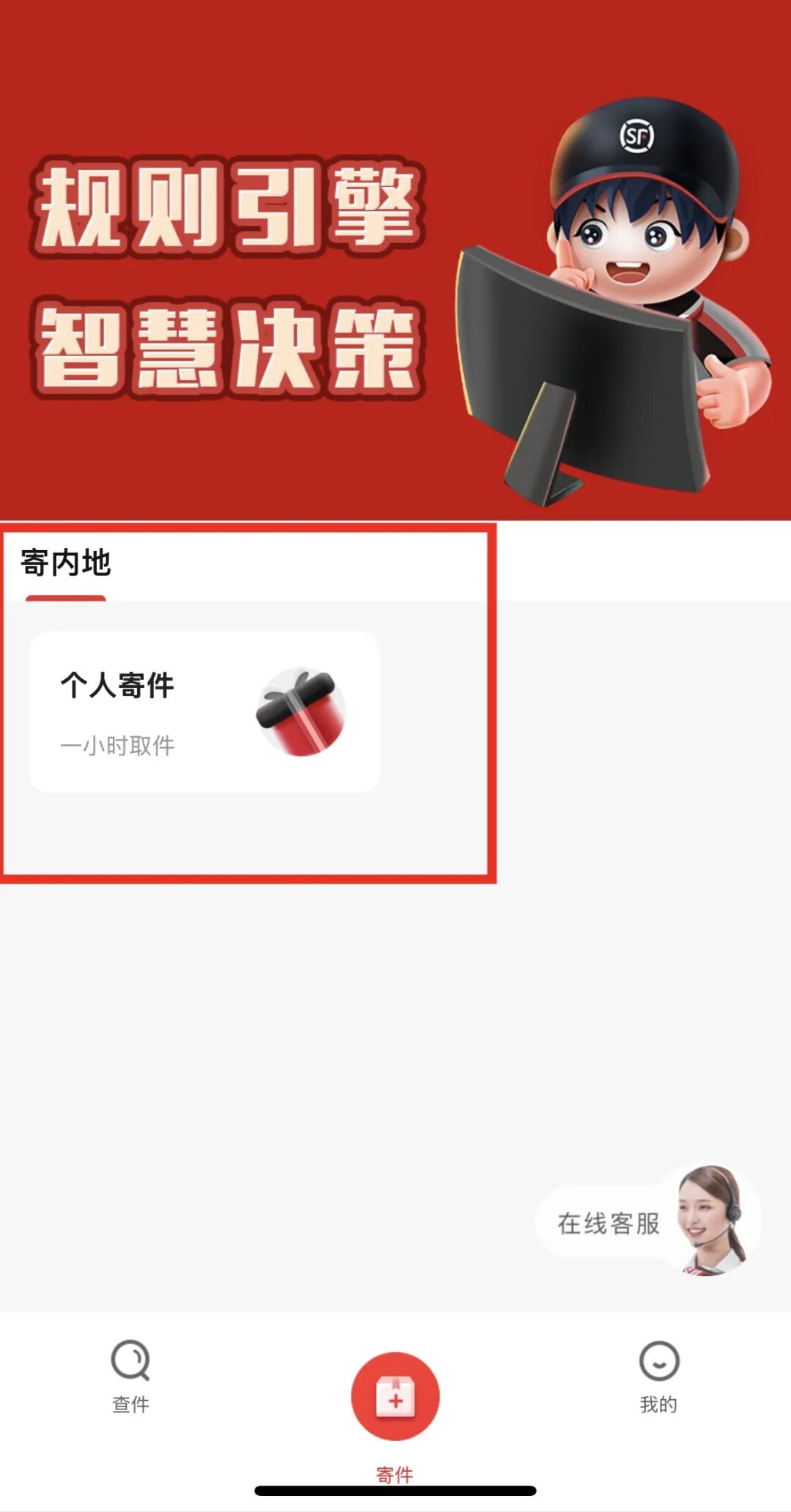The image size is (791, 1512).
Task: Select the 寄内地 tab
Action: tap(66, 564)
